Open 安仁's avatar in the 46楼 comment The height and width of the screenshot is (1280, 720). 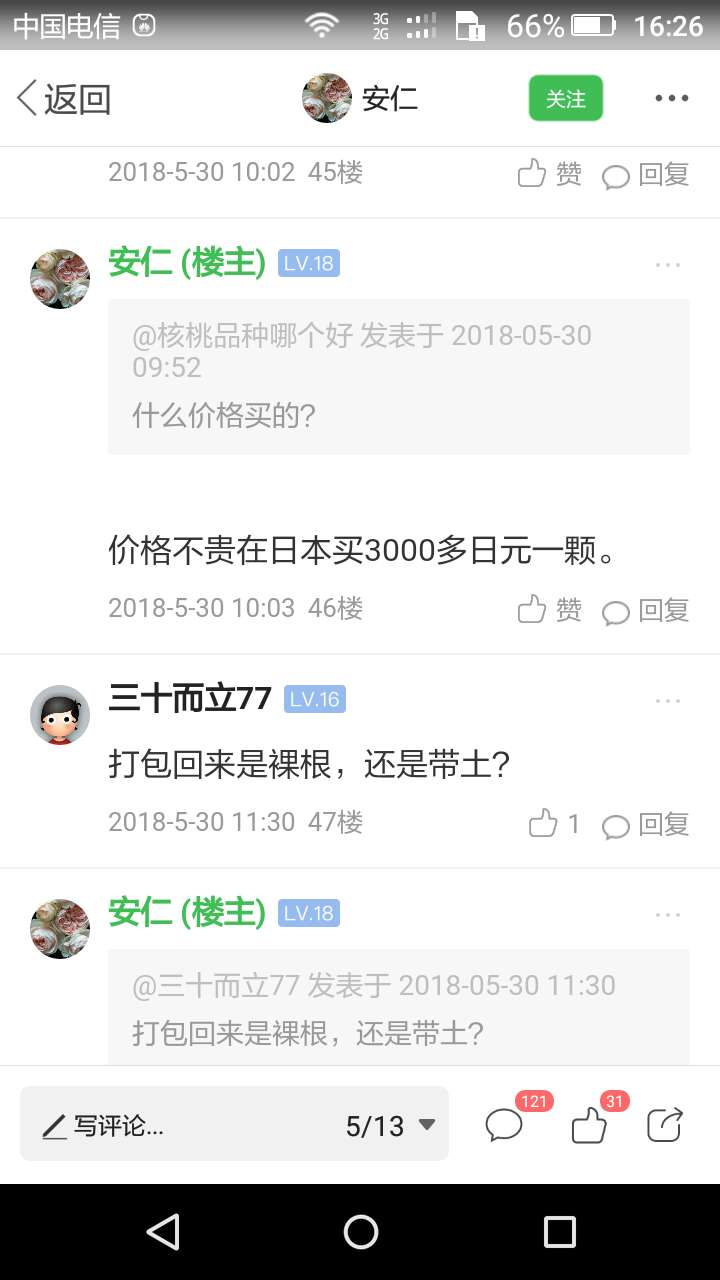click(x=60, y=279)
